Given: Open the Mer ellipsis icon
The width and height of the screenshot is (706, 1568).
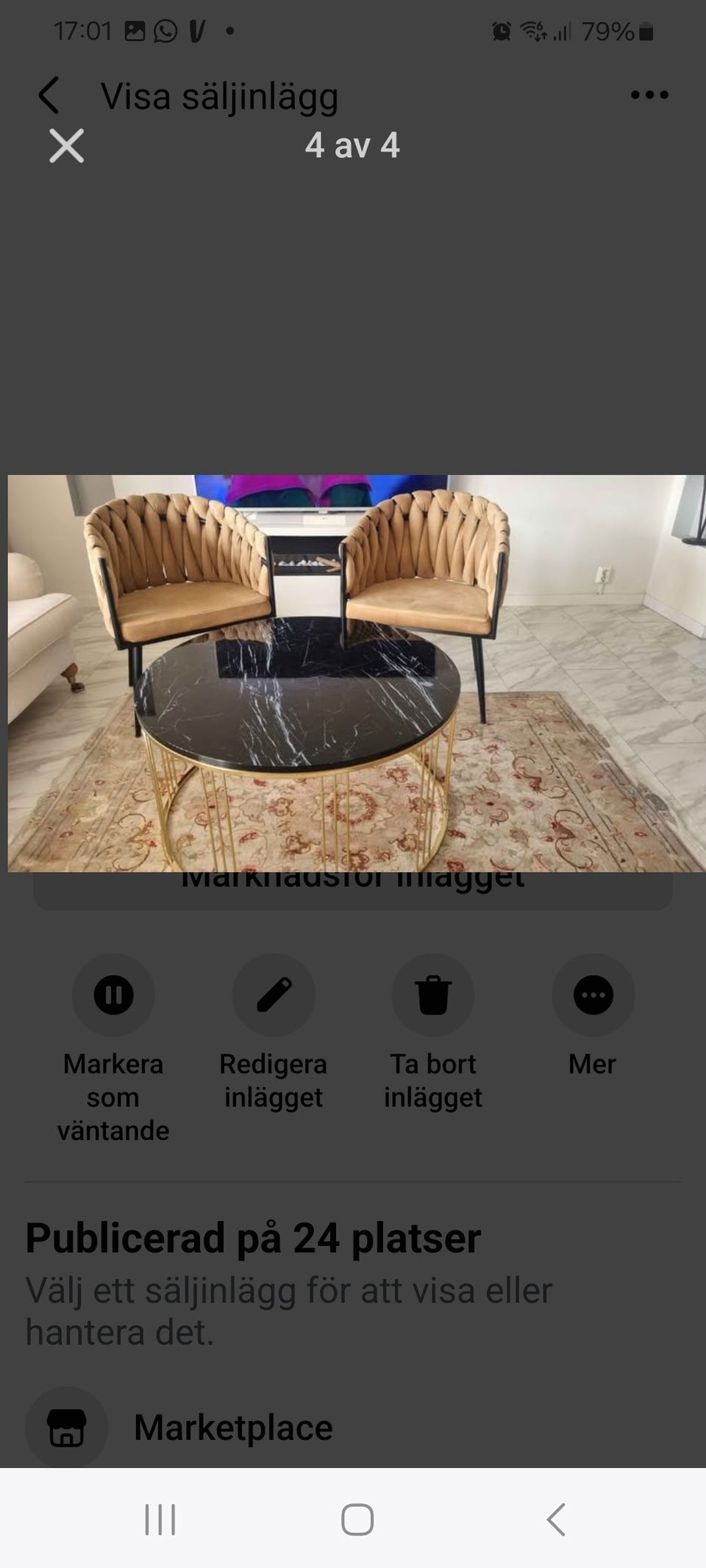Looking at the screenshot, I should 593,995.
